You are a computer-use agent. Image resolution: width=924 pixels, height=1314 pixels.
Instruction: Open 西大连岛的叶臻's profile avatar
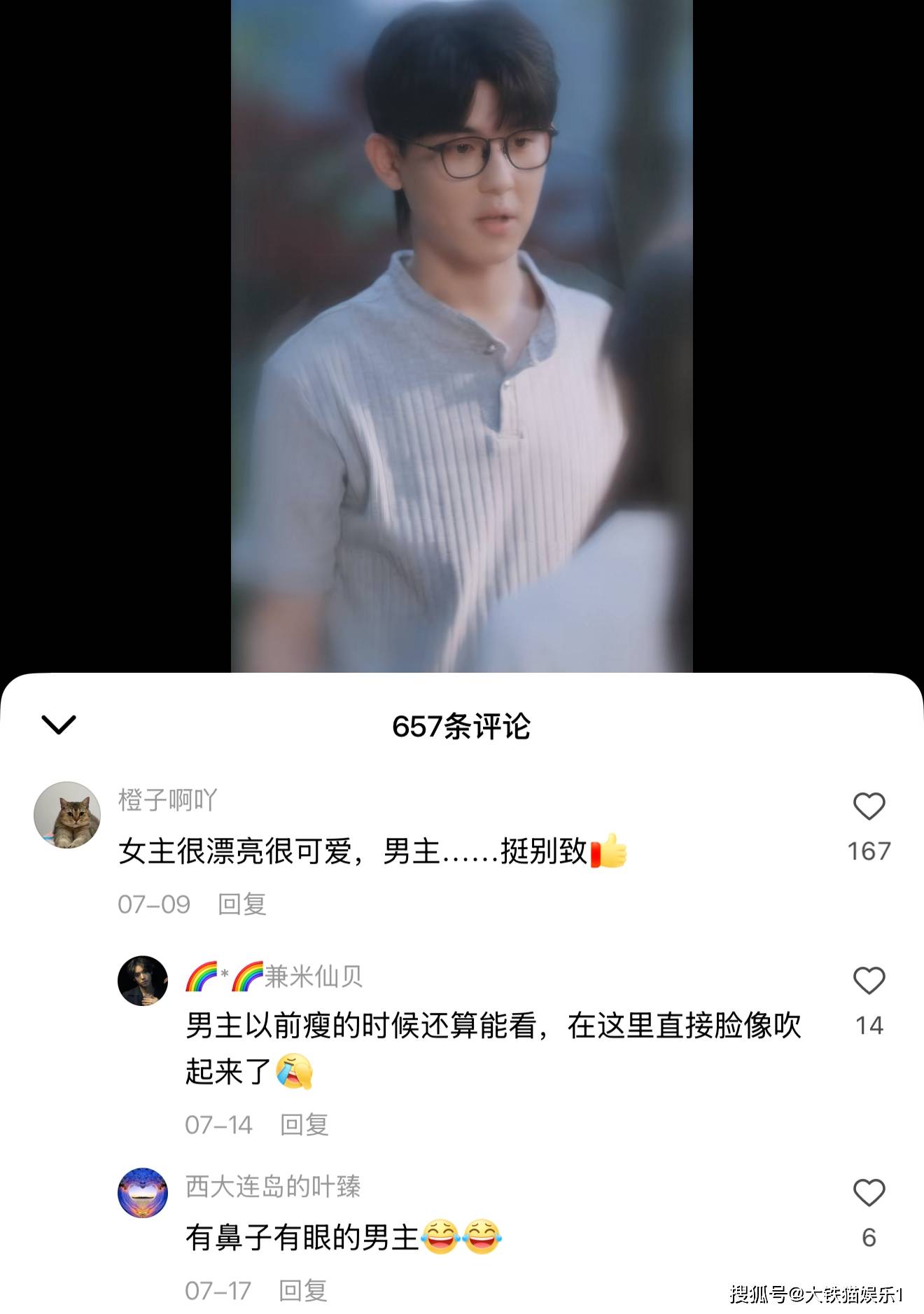click(143, 1193)
